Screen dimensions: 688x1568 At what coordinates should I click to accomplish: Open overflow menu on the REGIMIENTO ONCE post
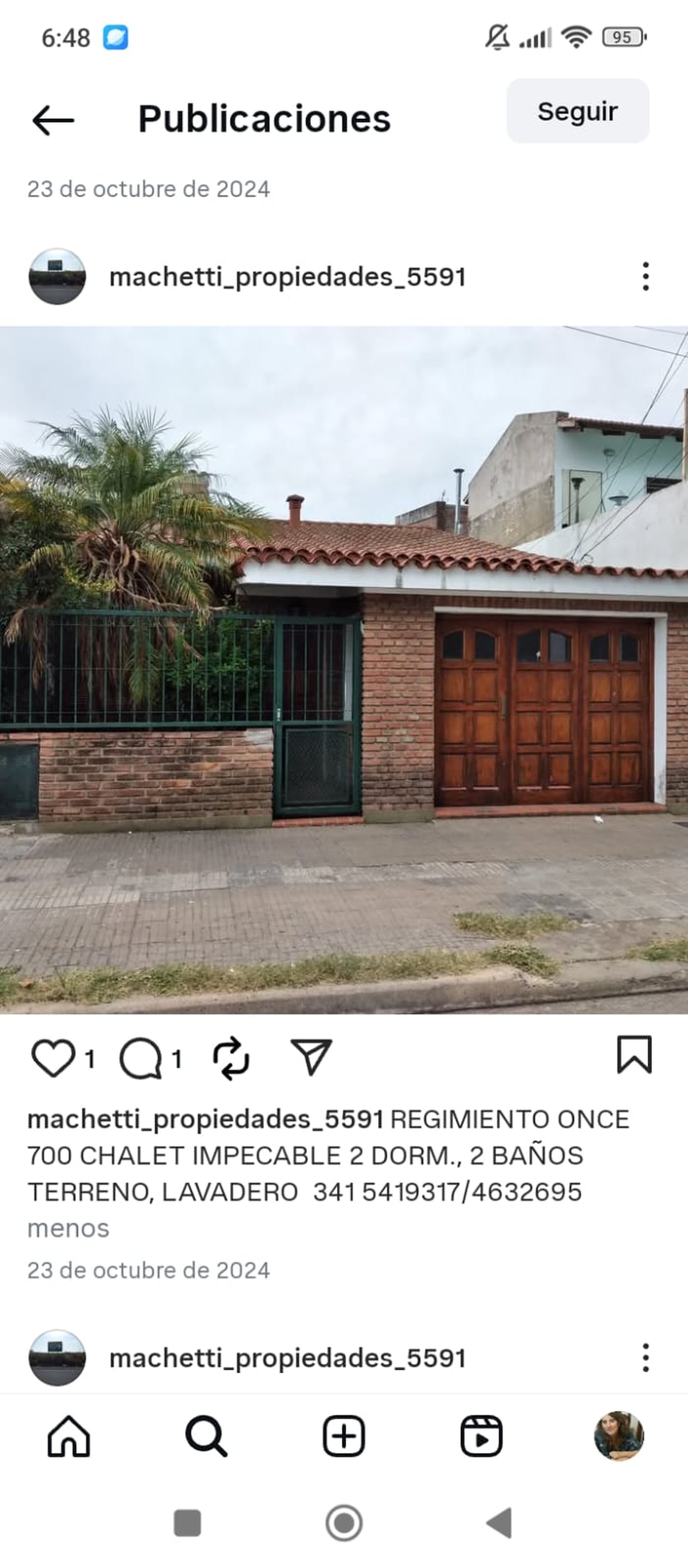[645, 277]
